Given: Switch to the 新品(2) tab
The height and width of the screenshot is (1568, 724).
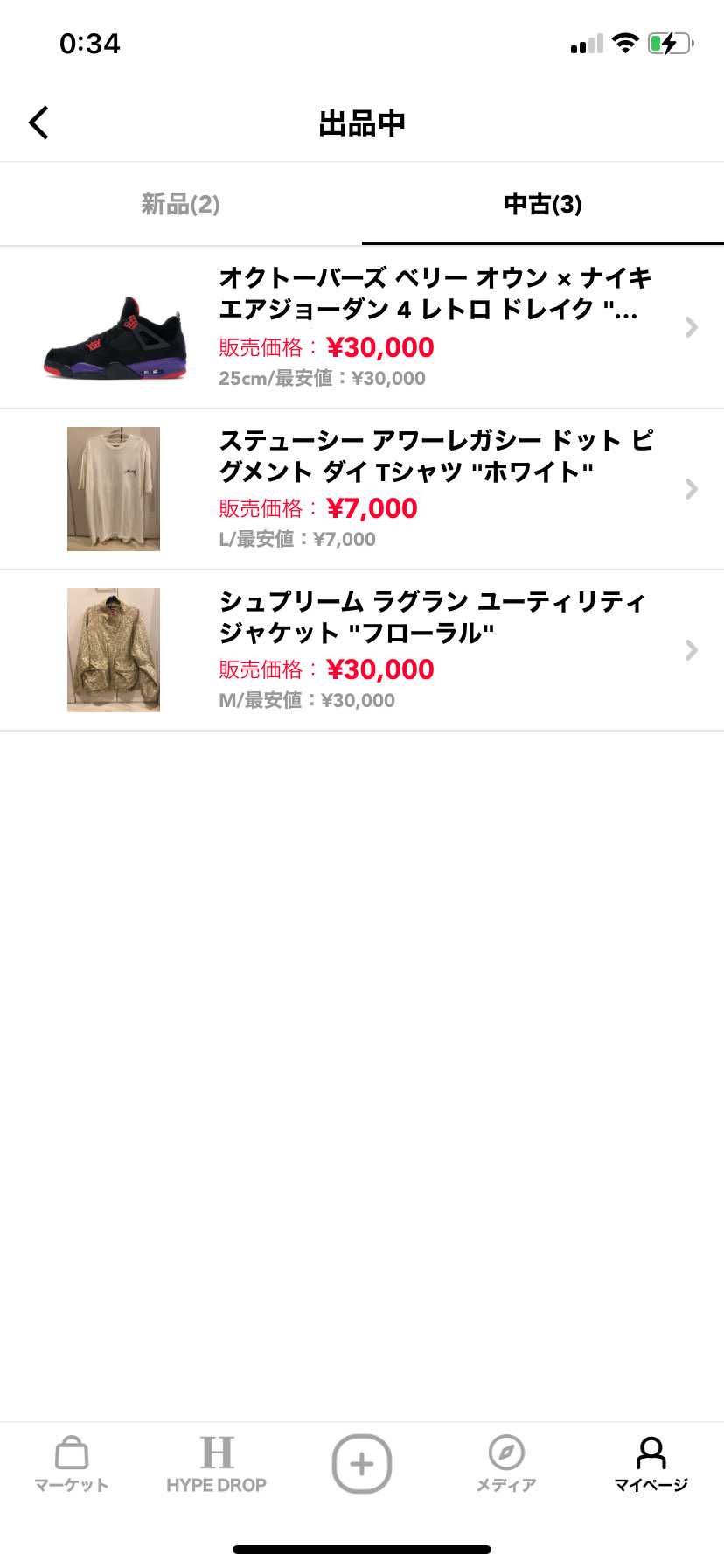Looking at the screenshot, I should 179,204.
